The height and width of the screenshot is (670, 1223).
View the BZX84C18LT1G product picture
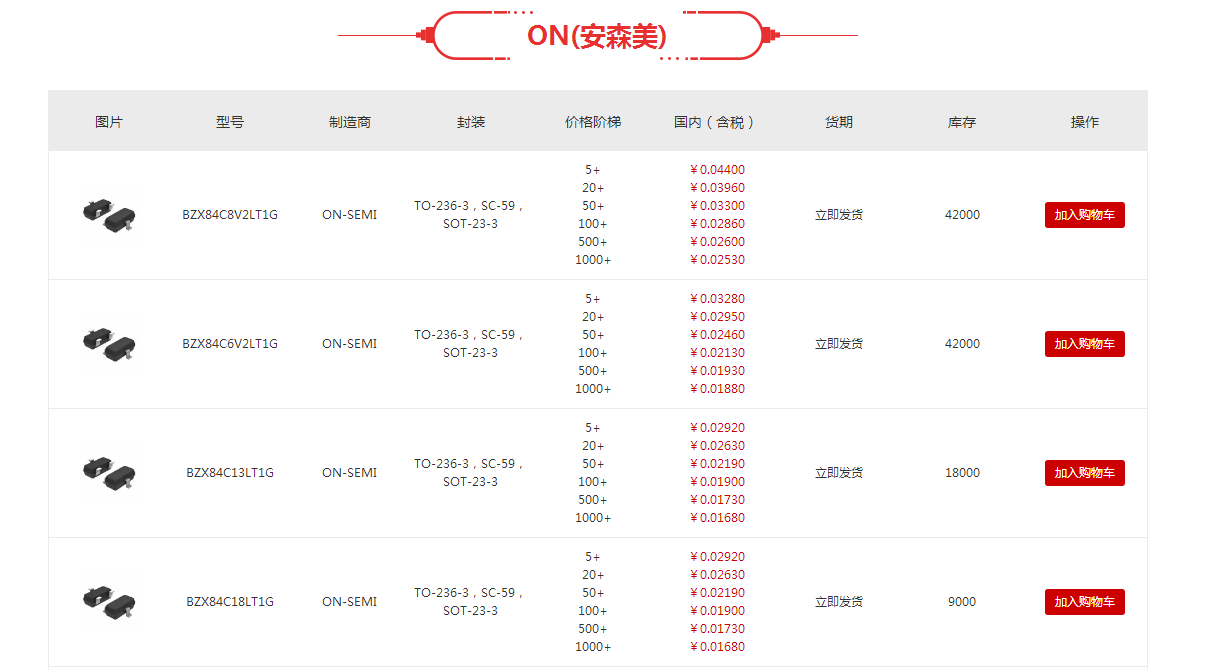[x=108, y=602]
